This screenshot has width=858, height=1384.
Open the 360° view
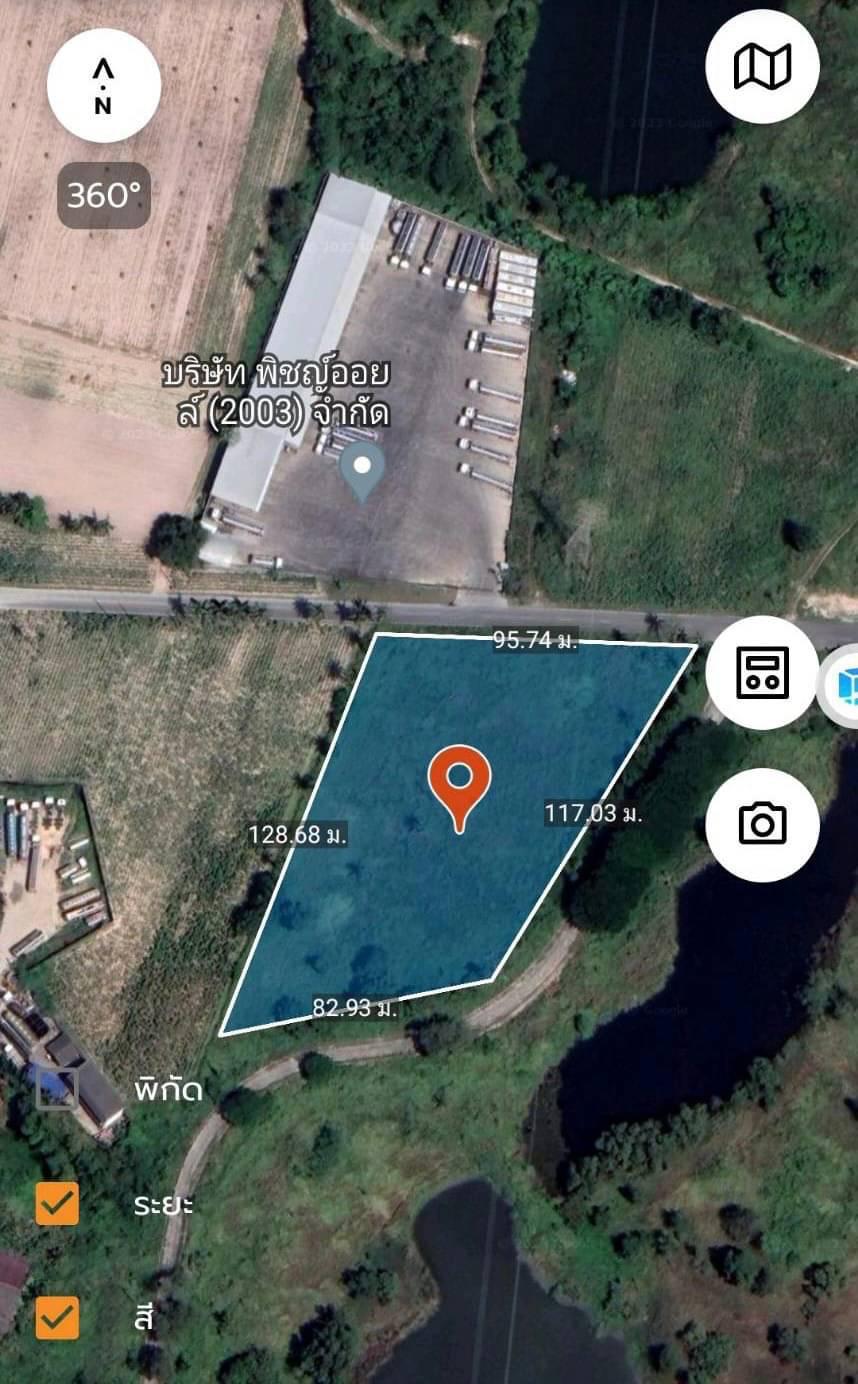104,195
